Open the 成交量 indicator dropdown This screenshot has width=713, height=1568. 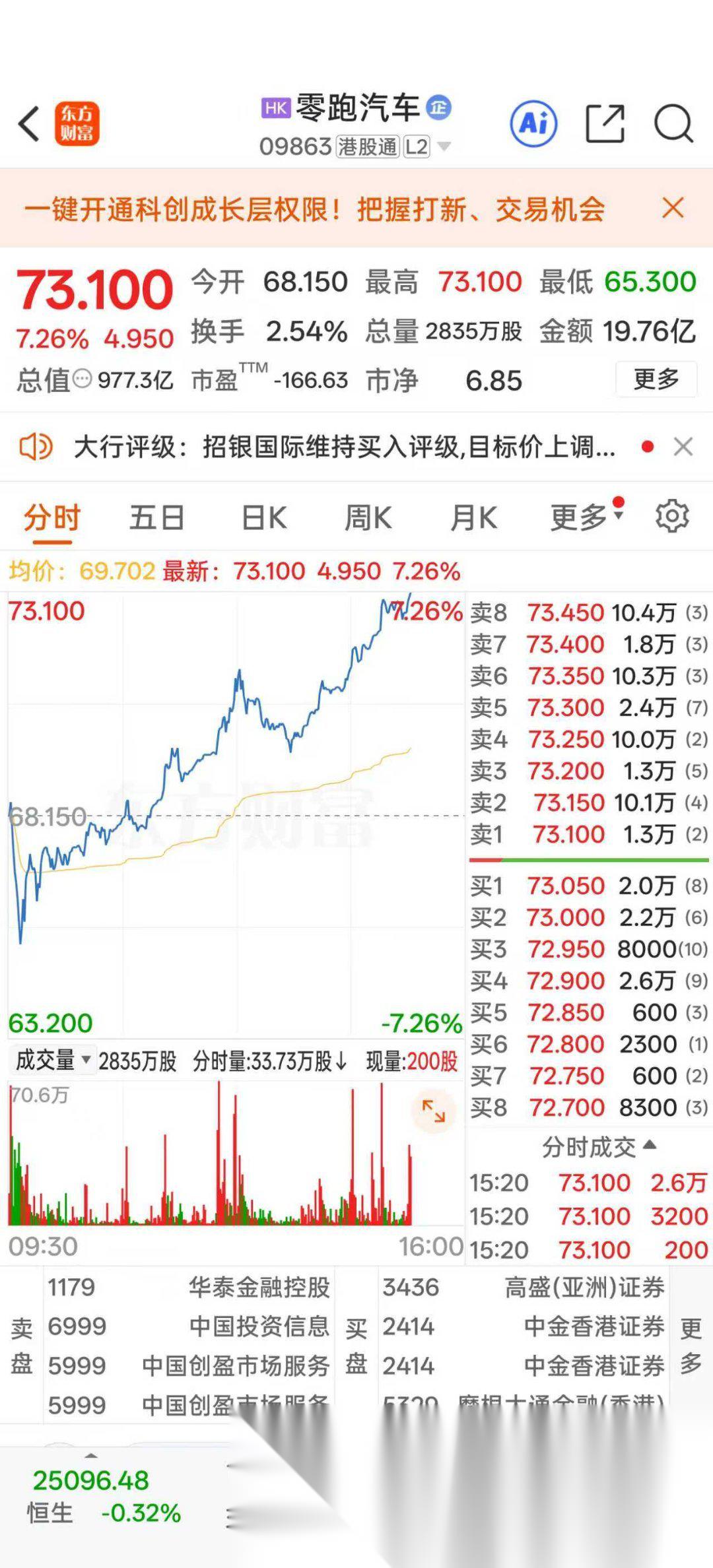(x=53, y=1061)
